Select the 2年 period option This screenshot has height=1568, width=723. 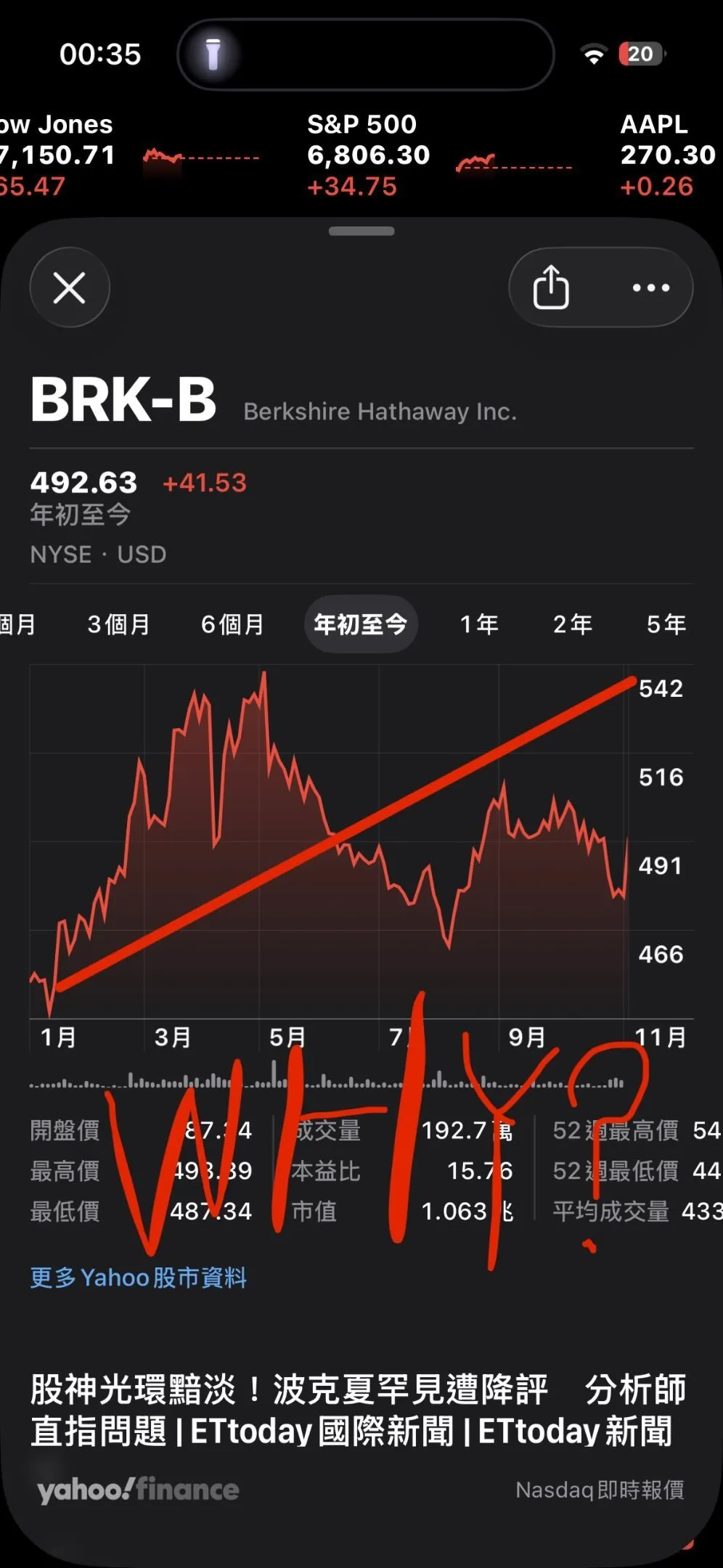pos(573,624)
